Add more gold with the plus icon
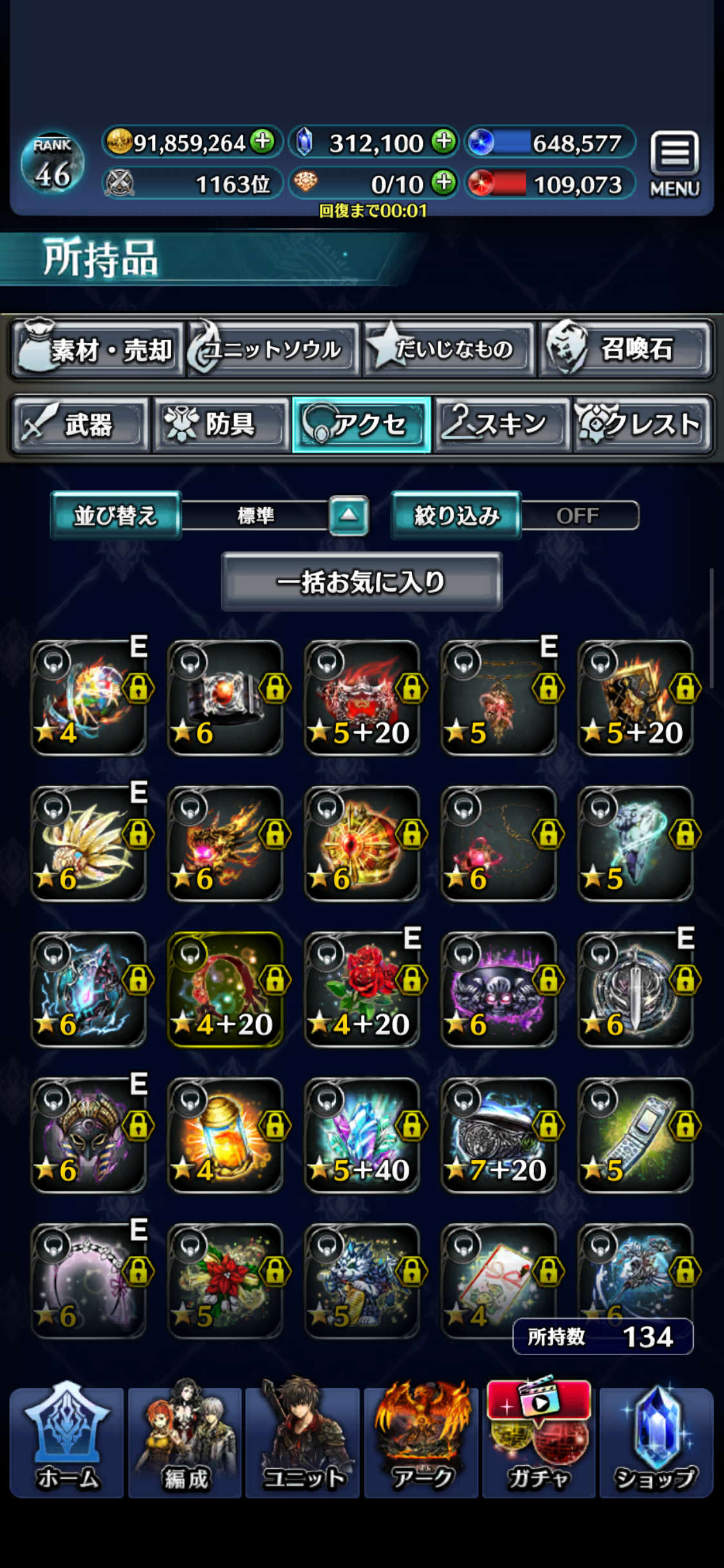This screenshot has height=1568, width=724. click(262, 141)
